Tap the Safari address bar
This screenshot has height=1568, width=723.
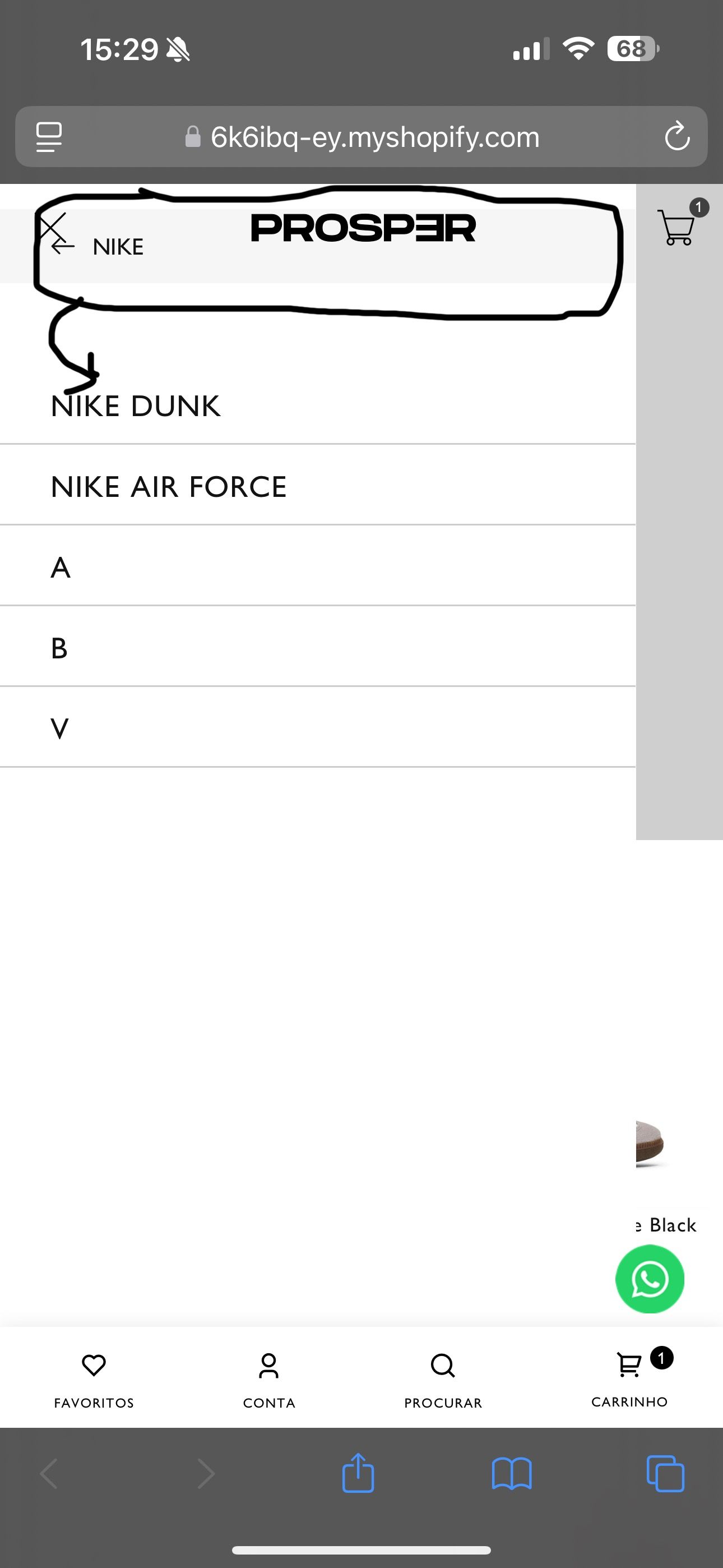[361, 137]
